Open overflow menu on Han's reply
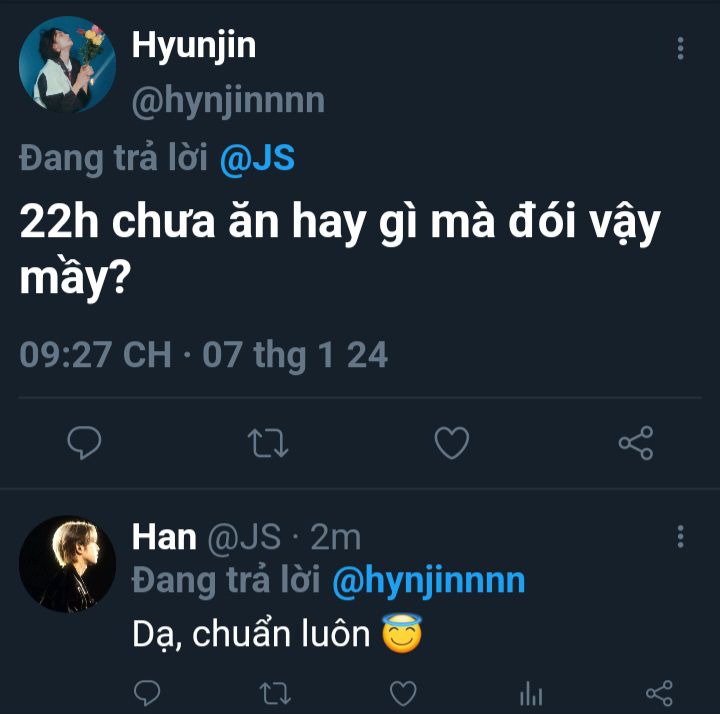The height and width of the screenshot is (714, 720). [x=681, y=536]
